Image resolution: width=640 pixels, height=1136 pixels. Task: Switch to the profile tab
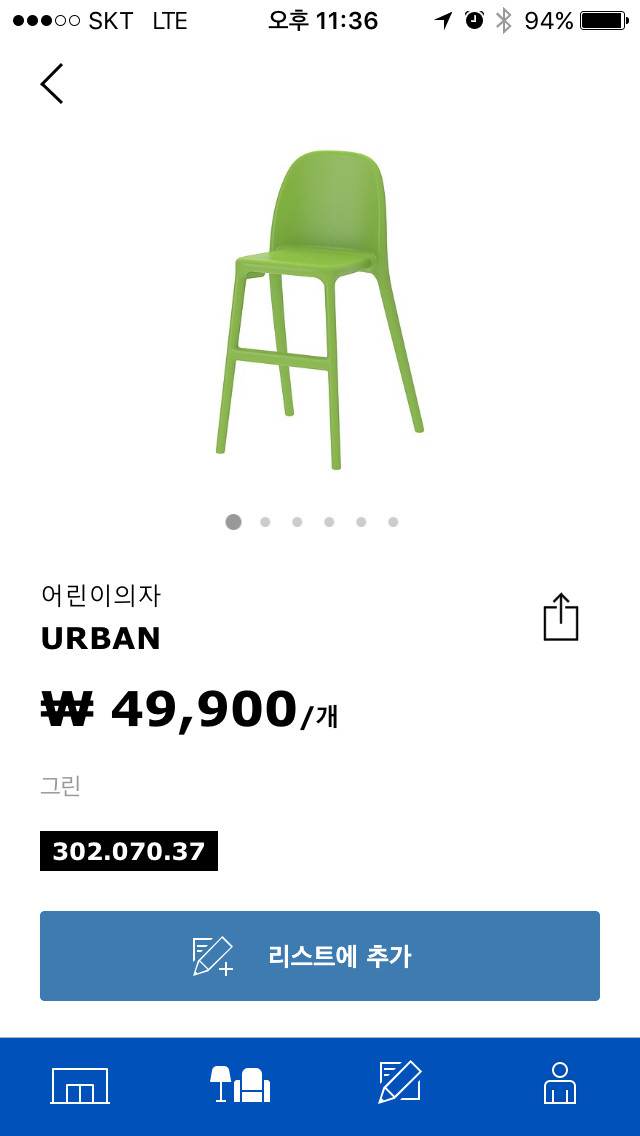point(559,1084)
